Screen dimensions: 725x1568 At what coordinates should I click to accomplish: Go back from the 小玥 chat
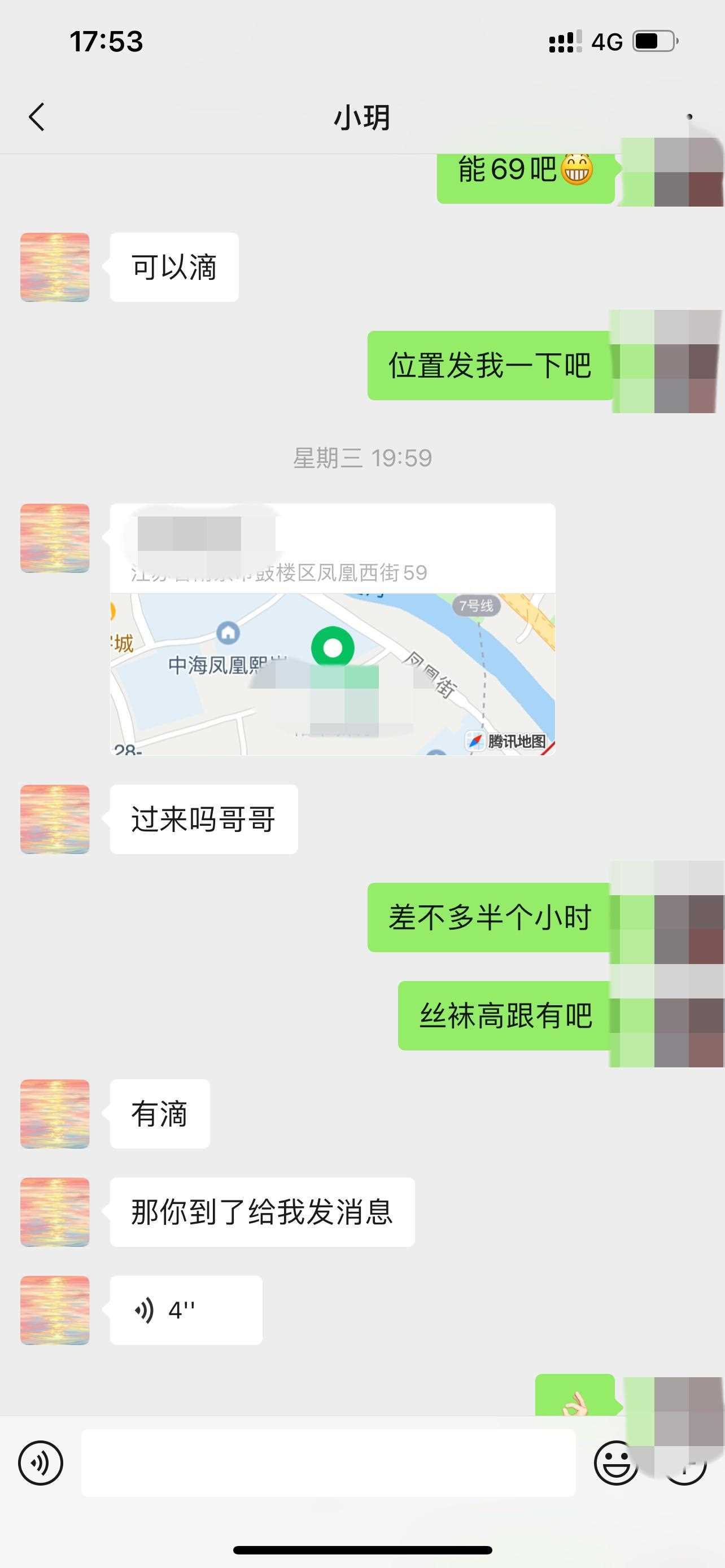(x=37, y=117)
